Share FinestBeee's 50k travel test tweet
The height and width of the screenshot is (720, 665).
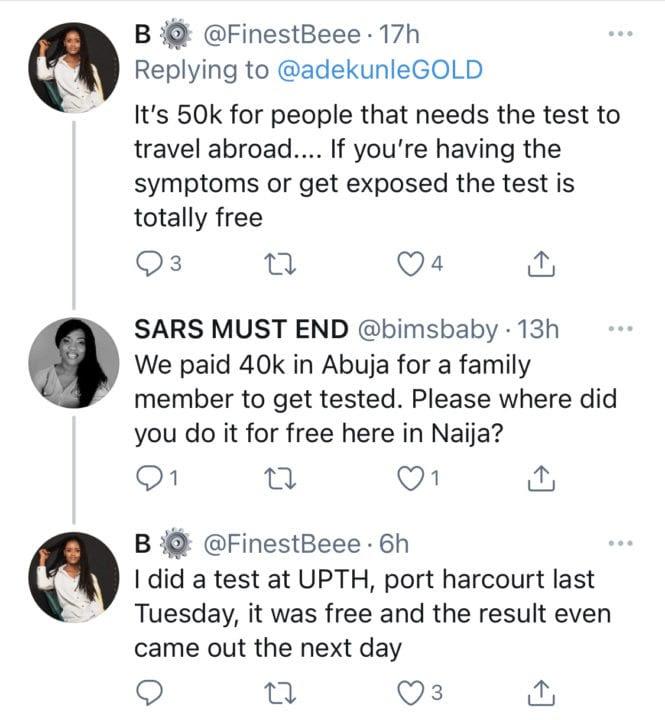pos(540,264)
